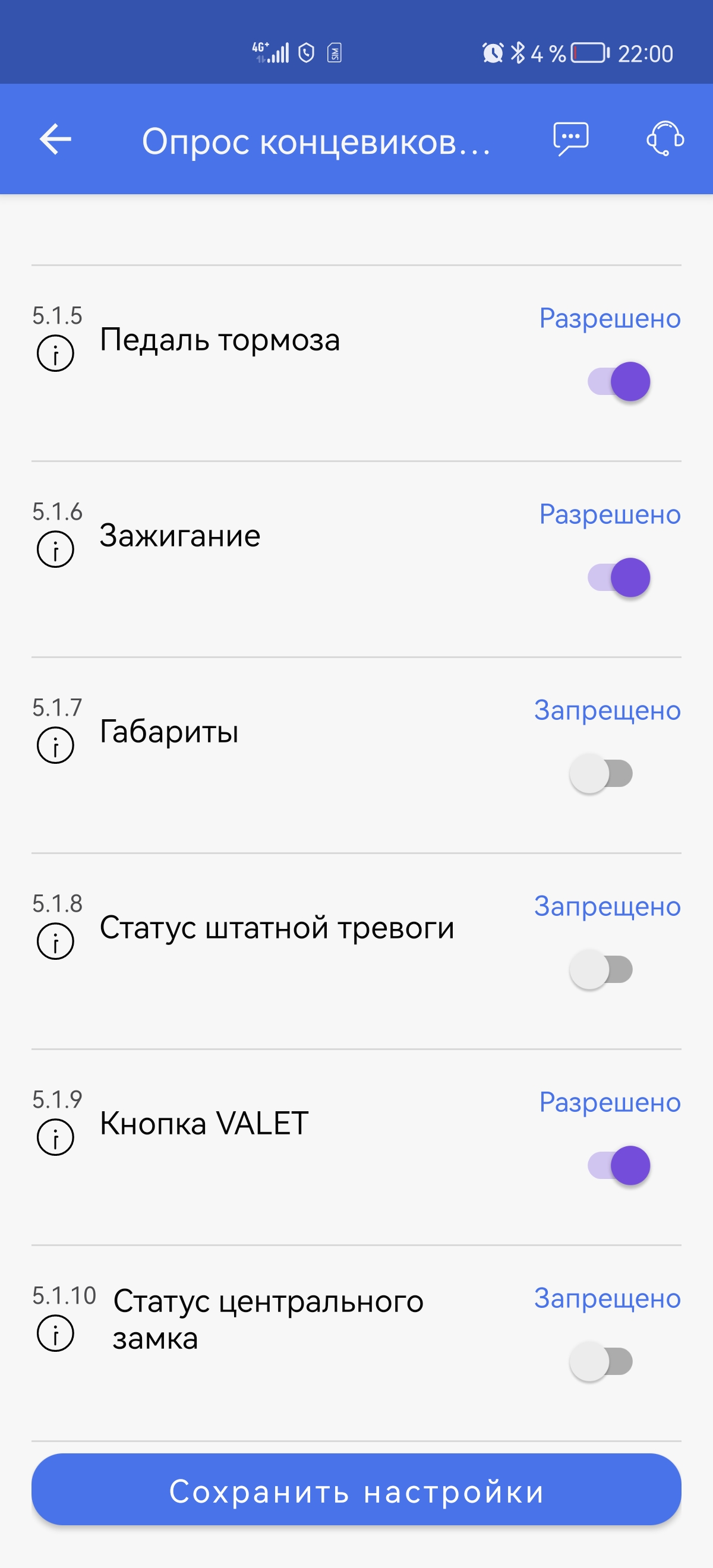View info about 5.1.6 Зажигание
Viewport: 713px width, 1568px height.
coord(55,549)
